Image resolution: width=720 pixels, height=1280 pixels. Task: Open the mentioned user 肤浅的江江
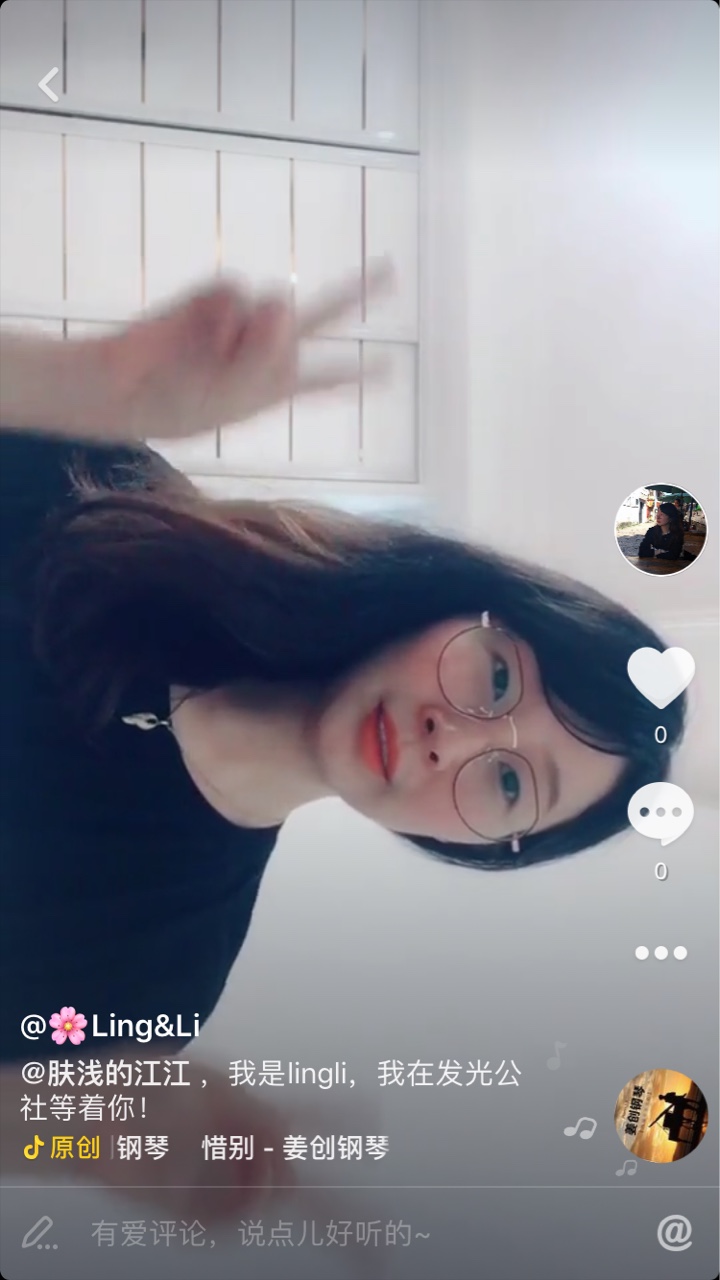[105, 1074]
